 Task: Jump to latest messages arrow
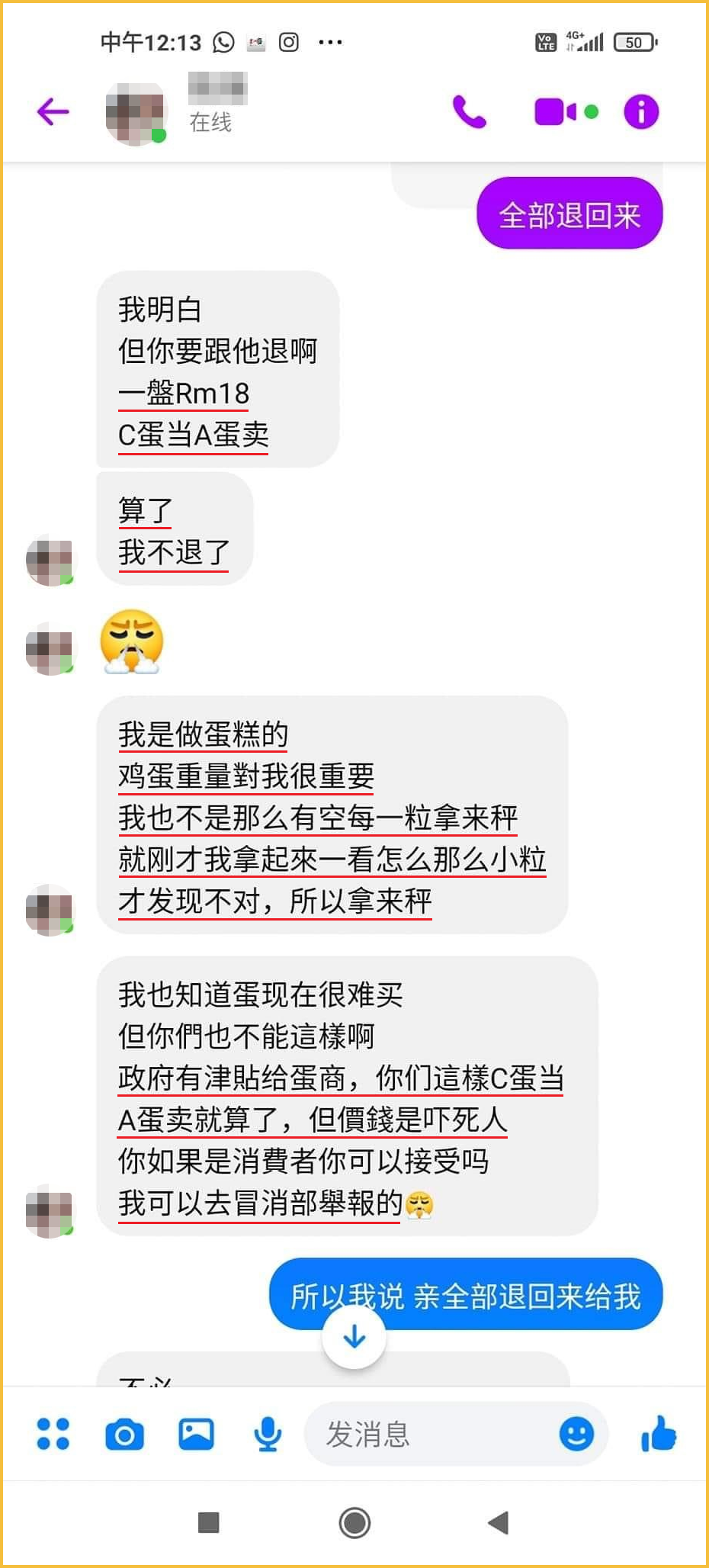[x=354, y=1337]
